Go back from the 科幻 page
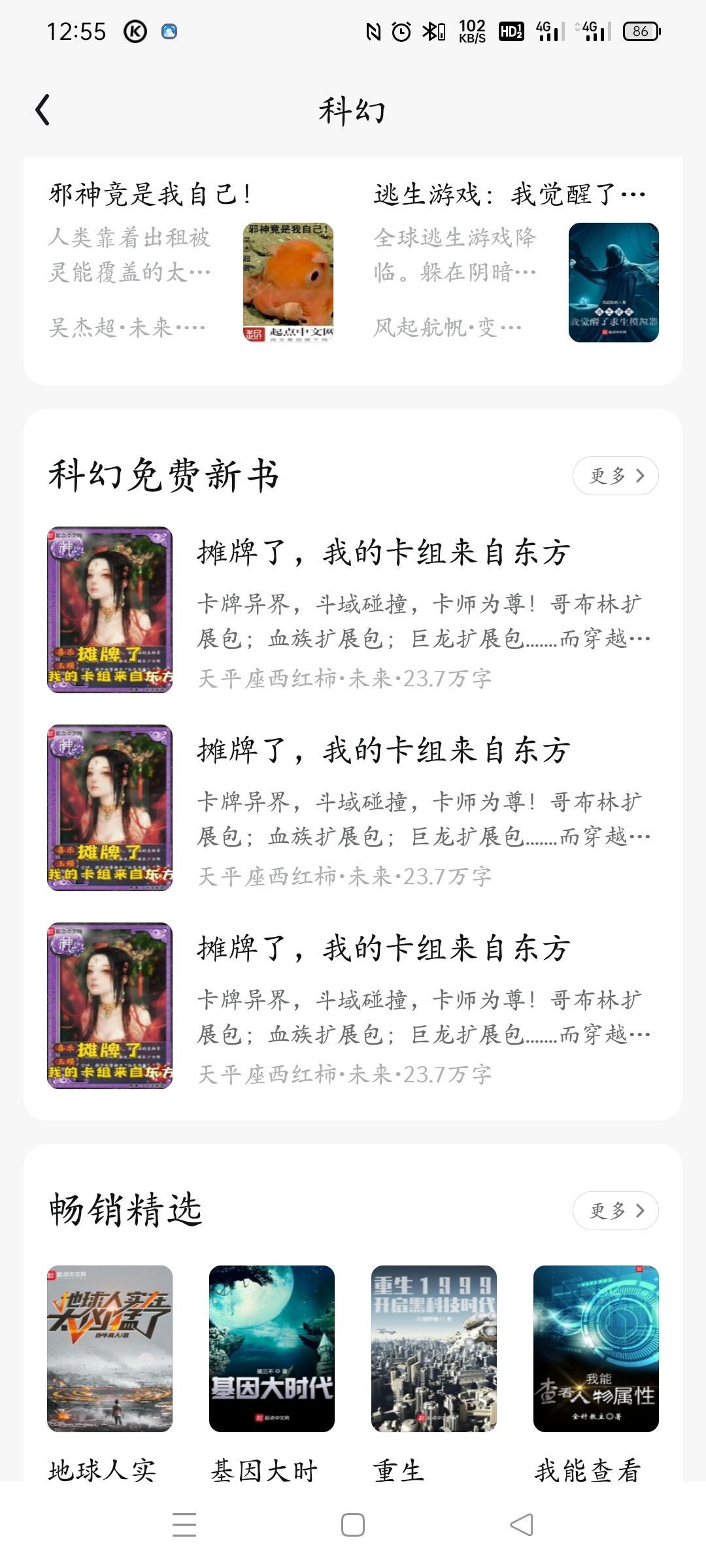This screenshot has height=1568, width=706. [x=43, y=110]
